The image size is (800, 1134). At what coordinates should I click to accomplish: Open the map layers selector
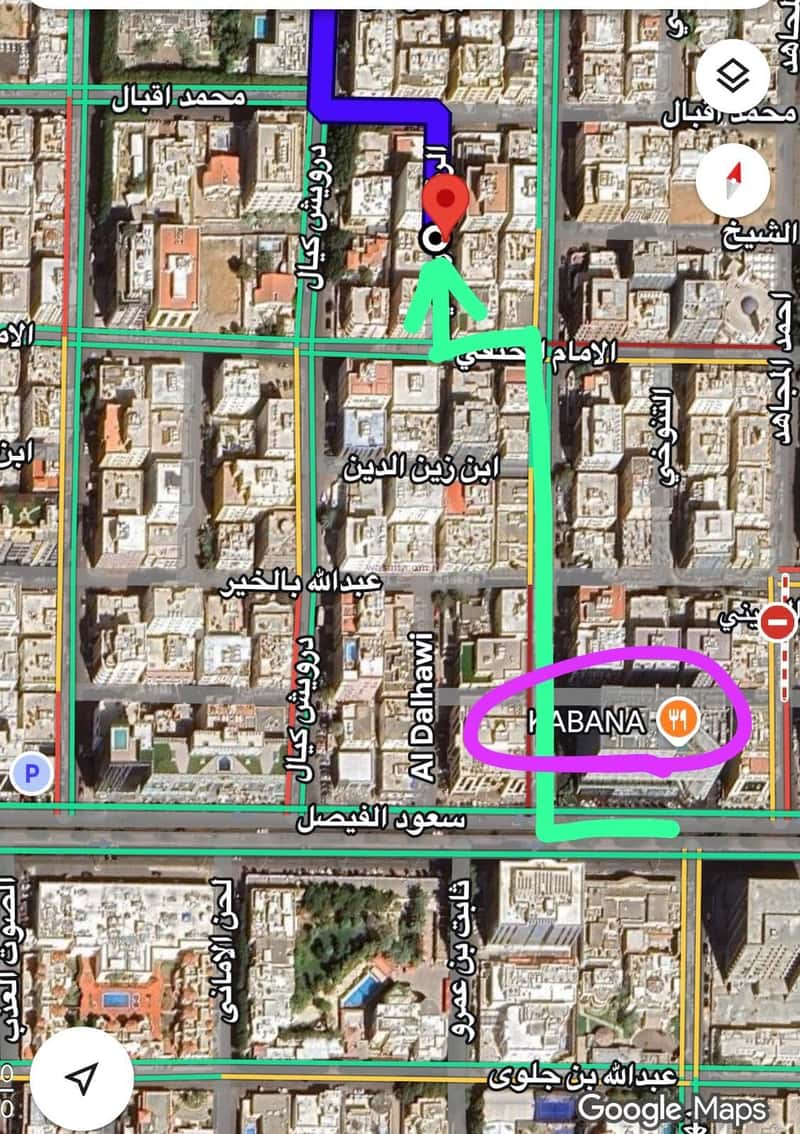[x=733, y=77]
